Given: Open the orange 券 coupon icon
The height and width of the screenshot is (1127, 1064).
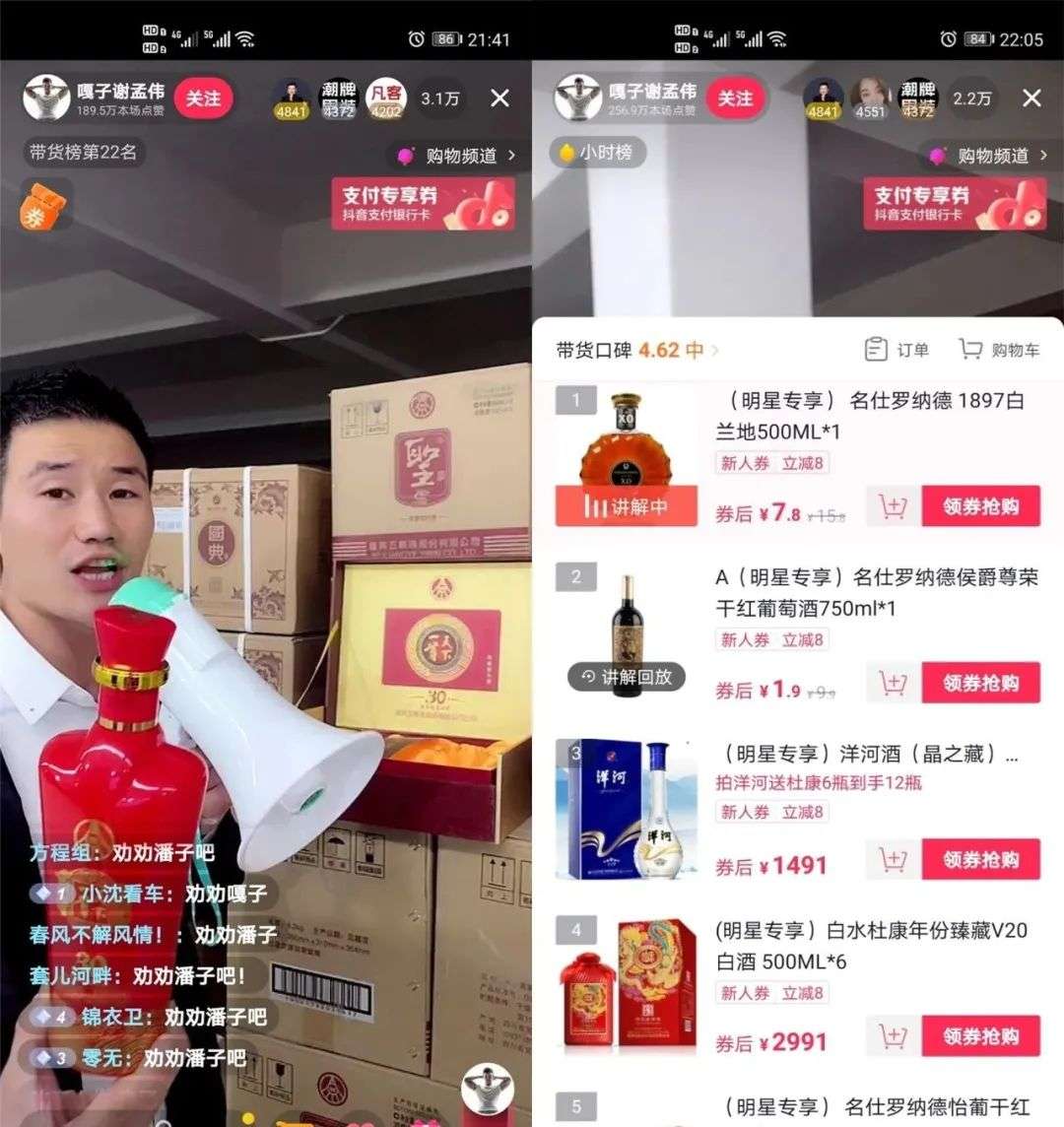Looking at the screenshot, I should pyautogui.click(x=43, y=204).
